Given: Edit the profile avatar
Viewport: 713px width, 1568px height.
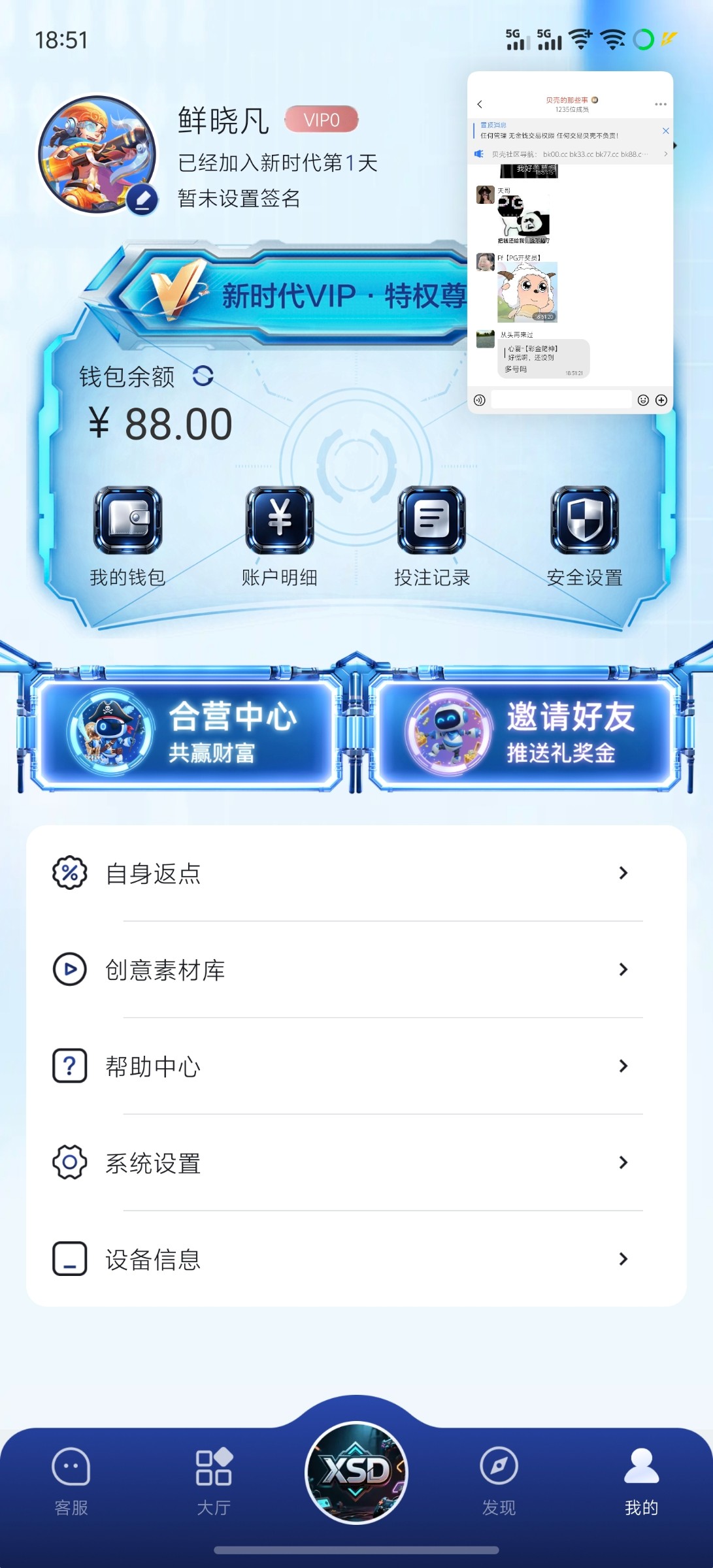Looking at the screenshot, I should point(142,199).
